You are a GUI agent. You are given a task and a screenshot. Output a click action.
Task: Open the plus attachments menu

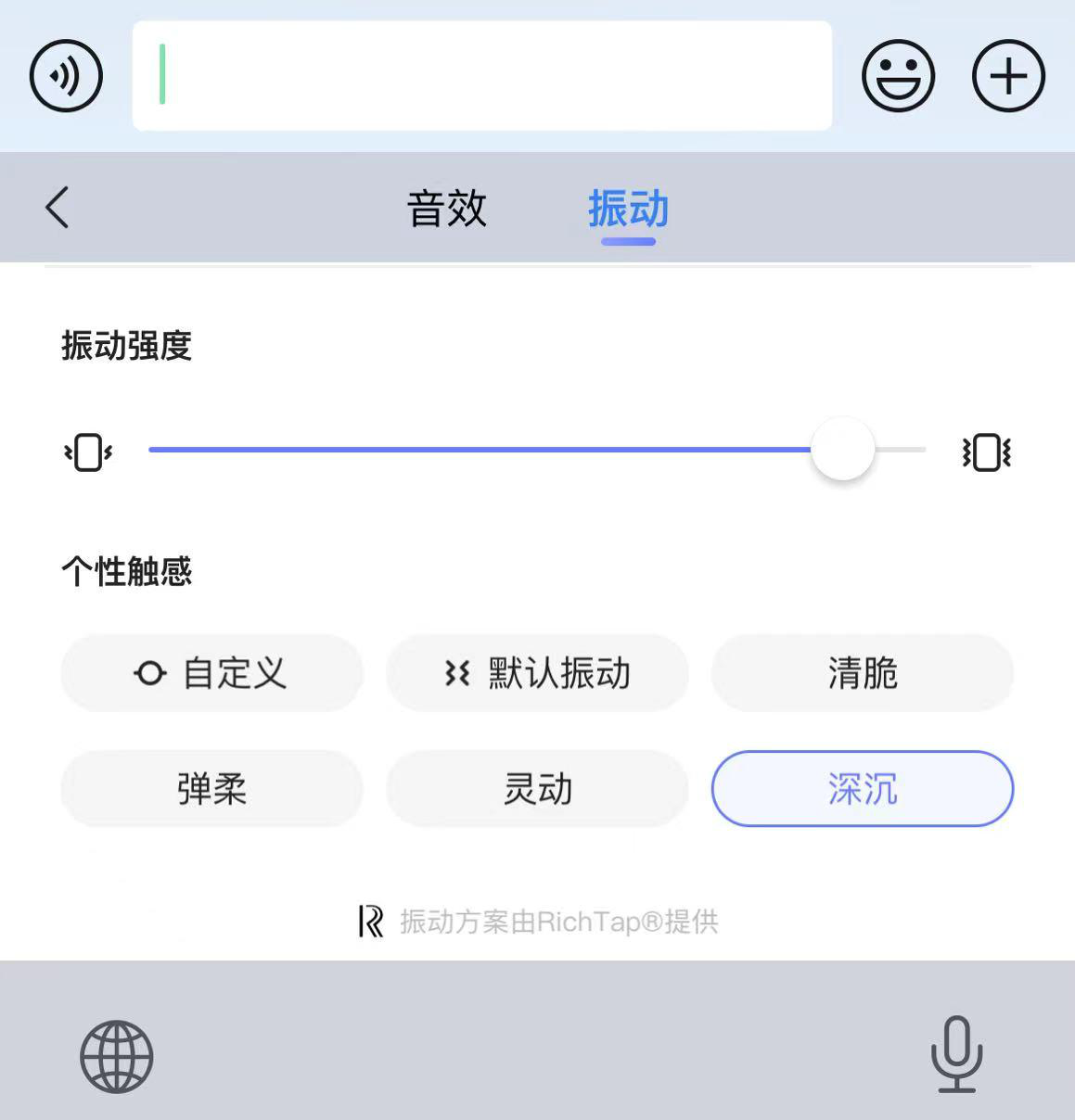[x=1008, y=76]
